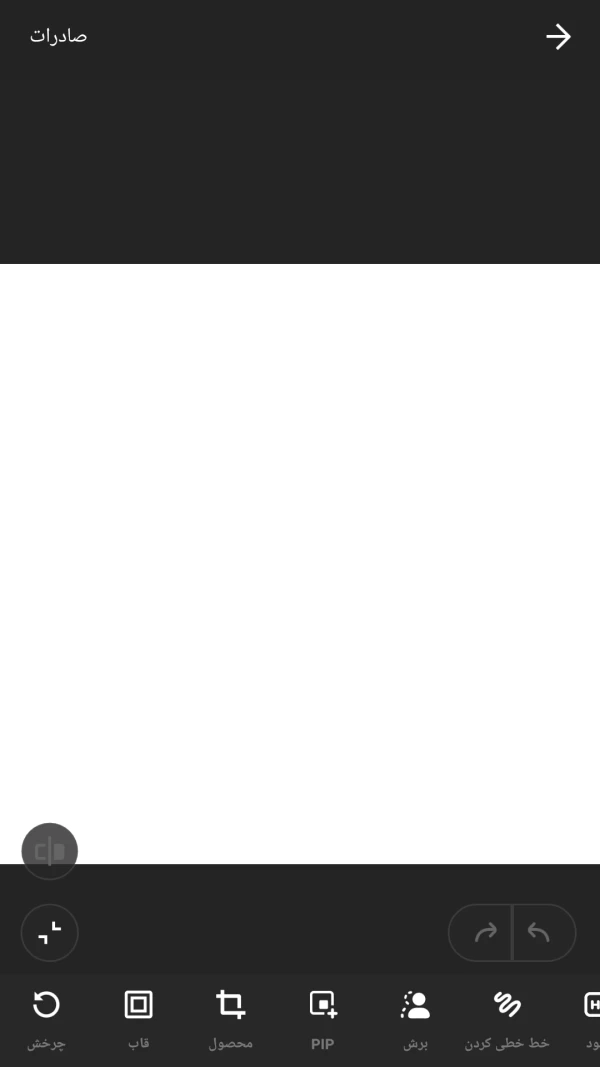600x1067 pixels.
Task: Open the برش cutout tool
Action: tap(415, 1017)
